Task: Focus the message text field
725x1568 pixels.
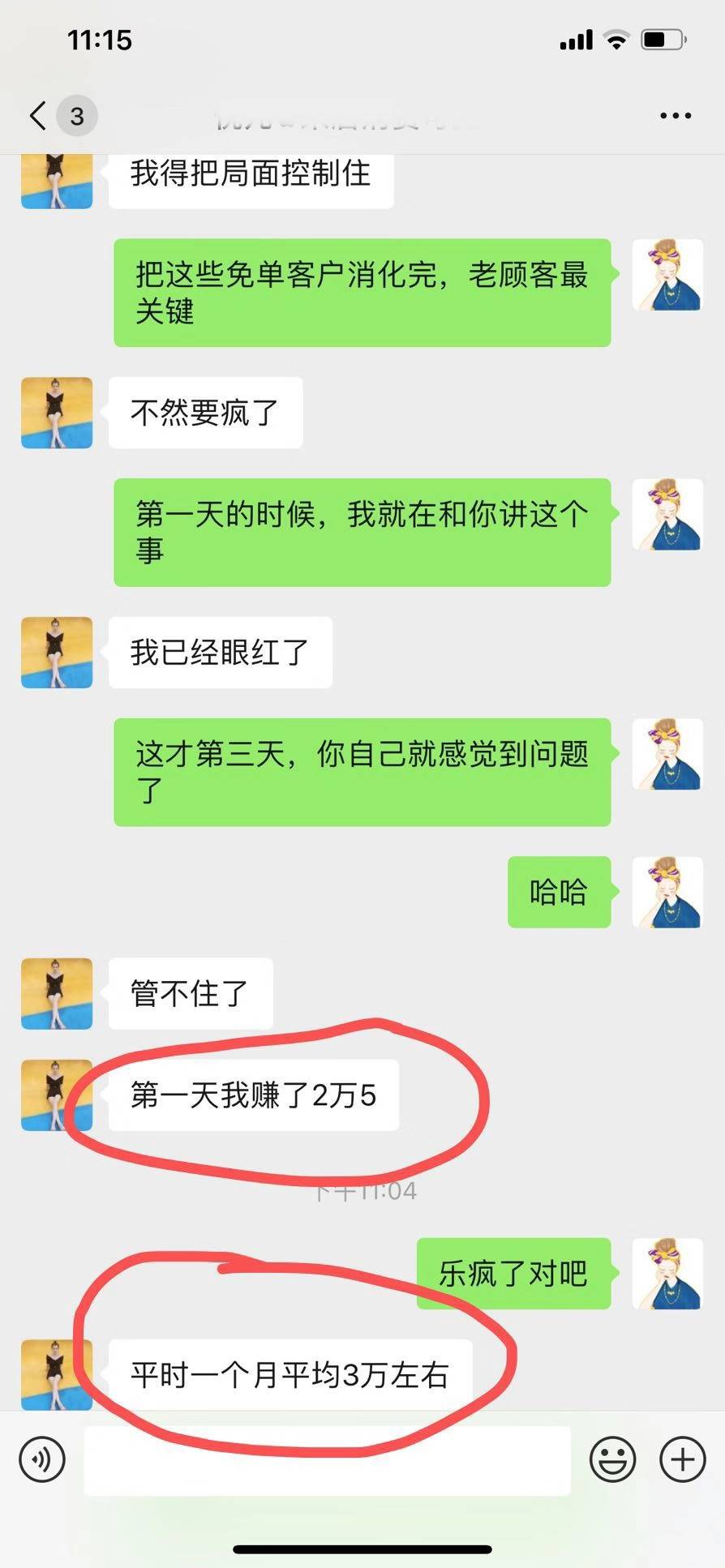Action: (328, 1460)
